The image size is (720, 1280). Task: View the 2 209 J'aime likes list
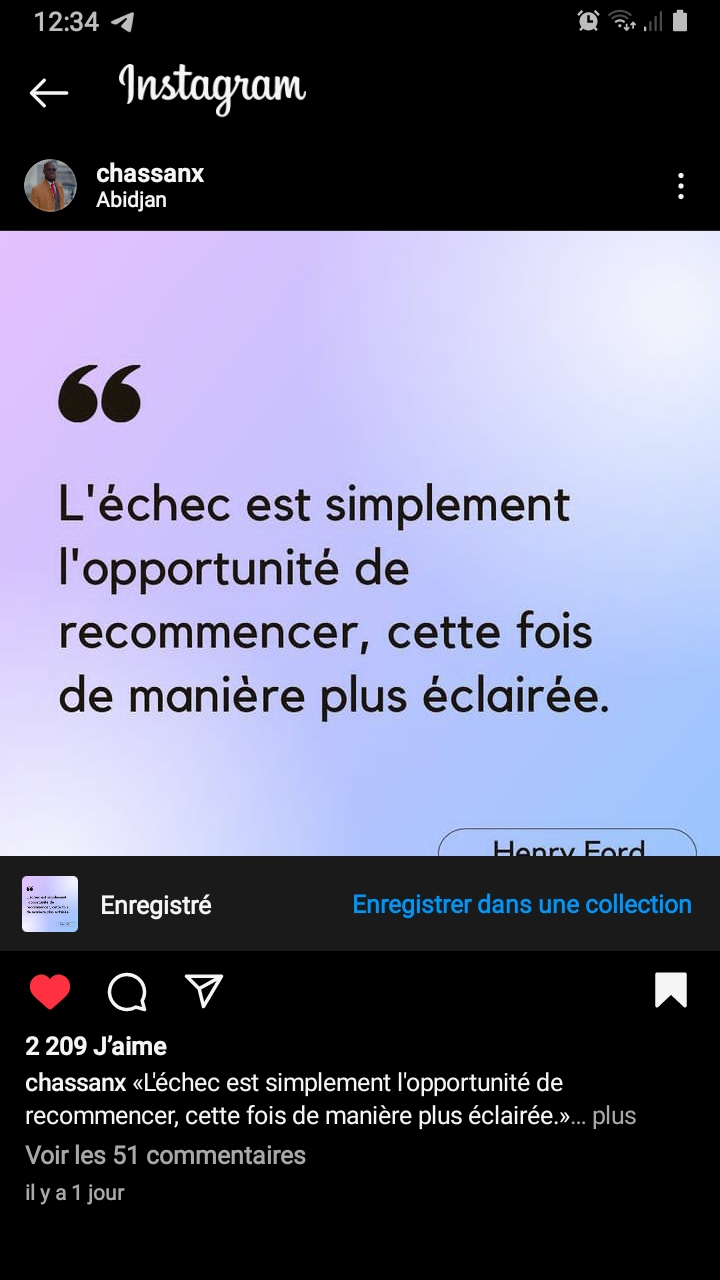tap(96, 1047)
